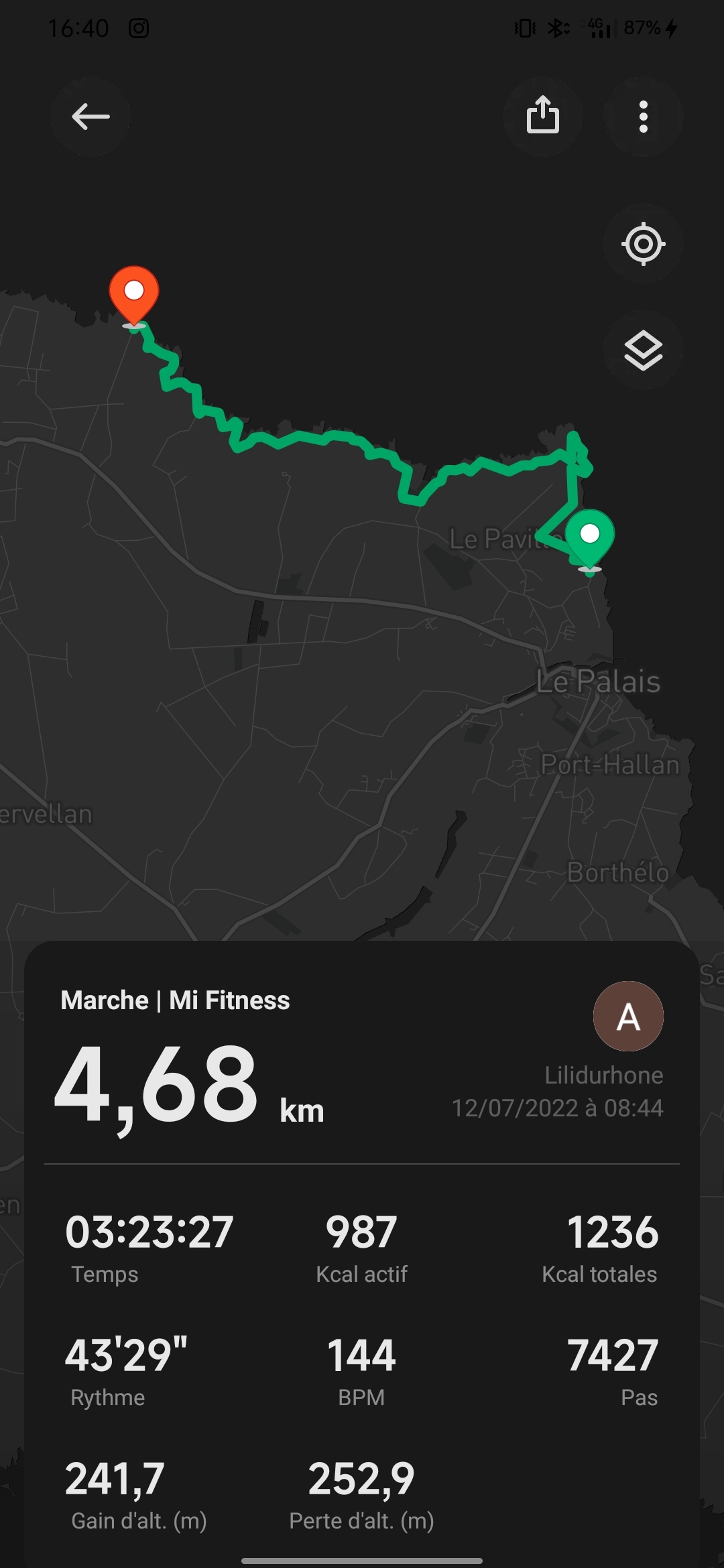
Task: Open the Lilidurhone profile avatar
Action: pyautogui.click(x=628, y=1017)
